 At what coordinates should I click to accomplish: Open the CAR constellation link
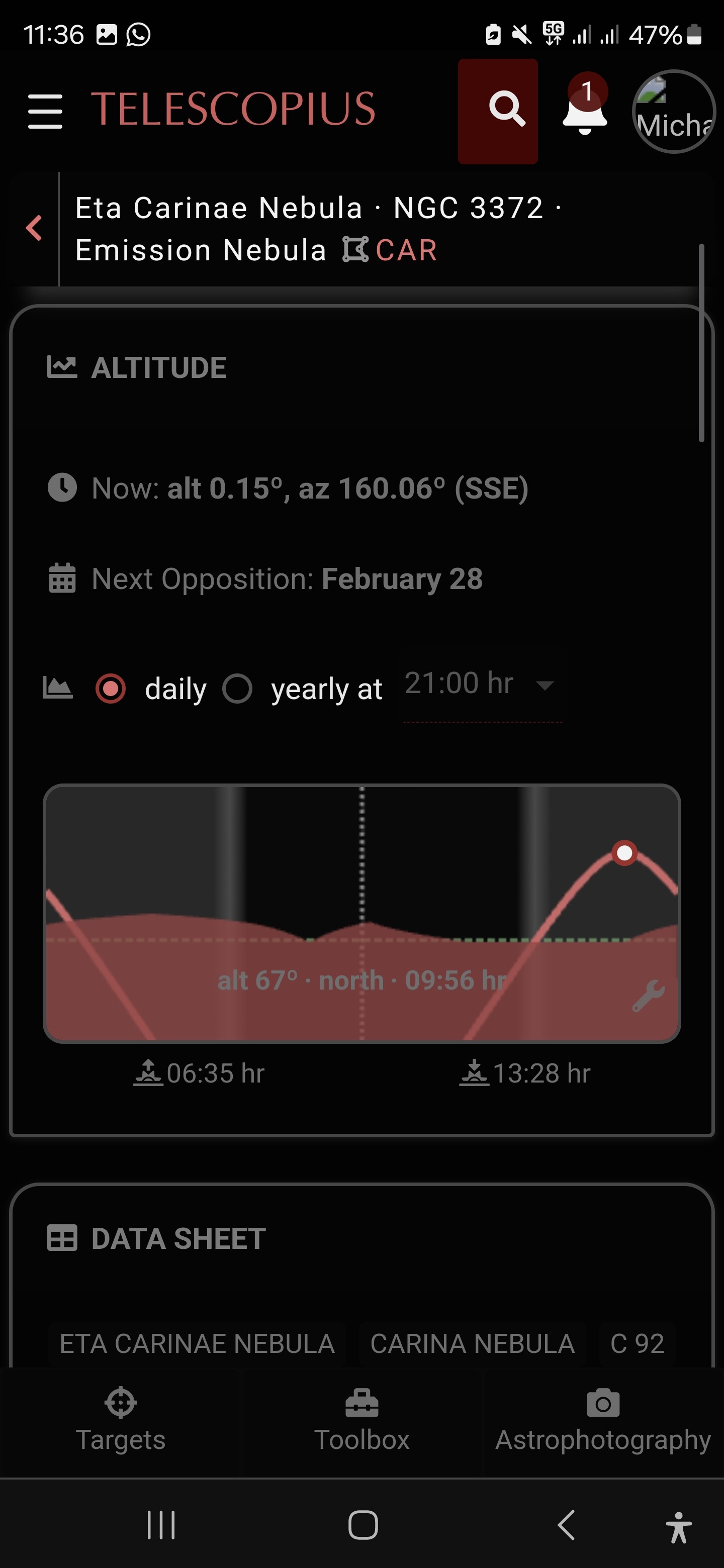click(x=390, y=250)
